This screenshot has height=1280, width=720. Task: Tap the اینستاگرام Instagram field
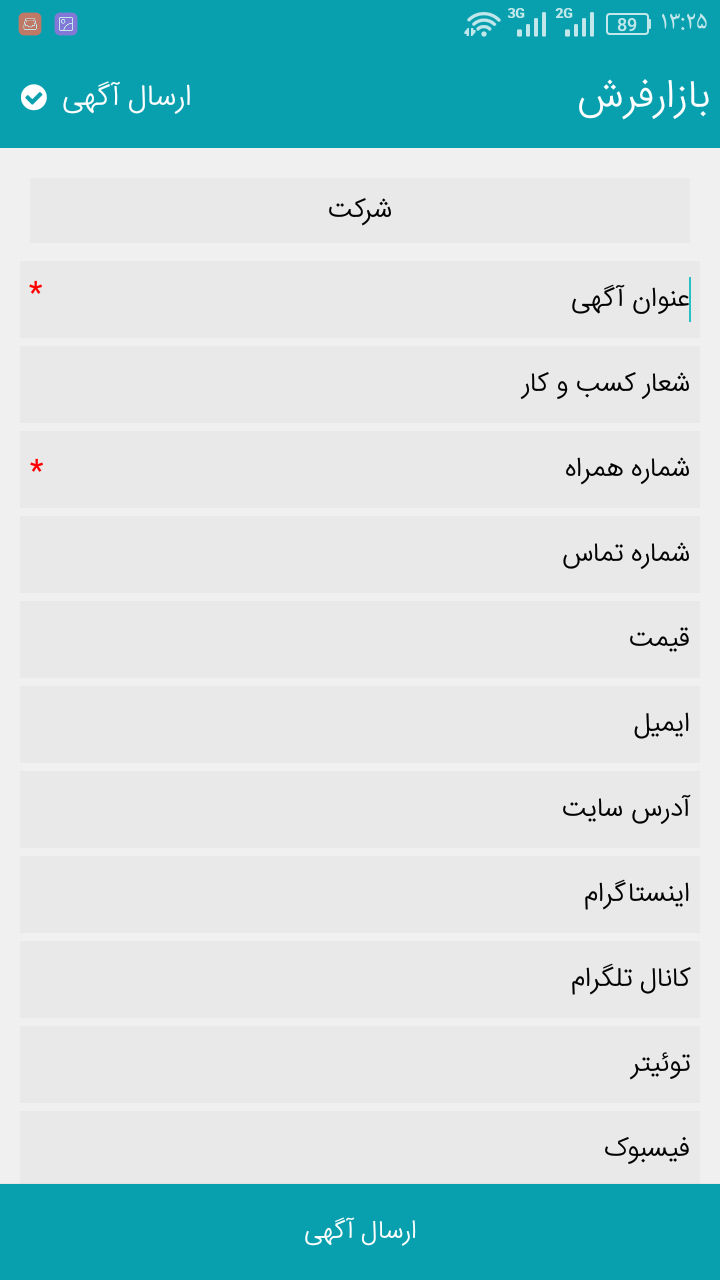(x=360, y=894)
